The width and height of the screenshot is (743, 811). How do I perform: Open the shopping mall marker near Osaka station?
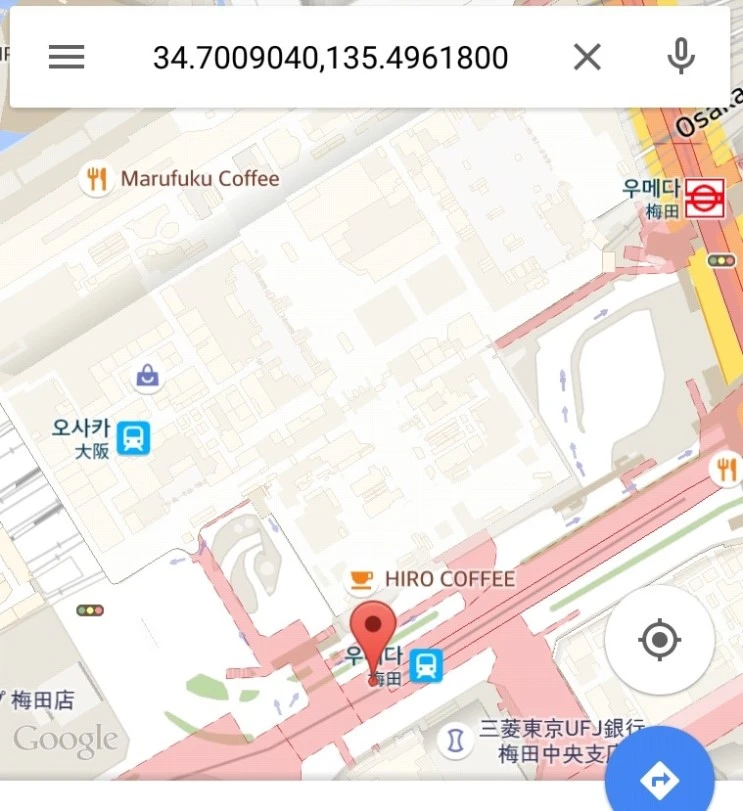[147, 376]
